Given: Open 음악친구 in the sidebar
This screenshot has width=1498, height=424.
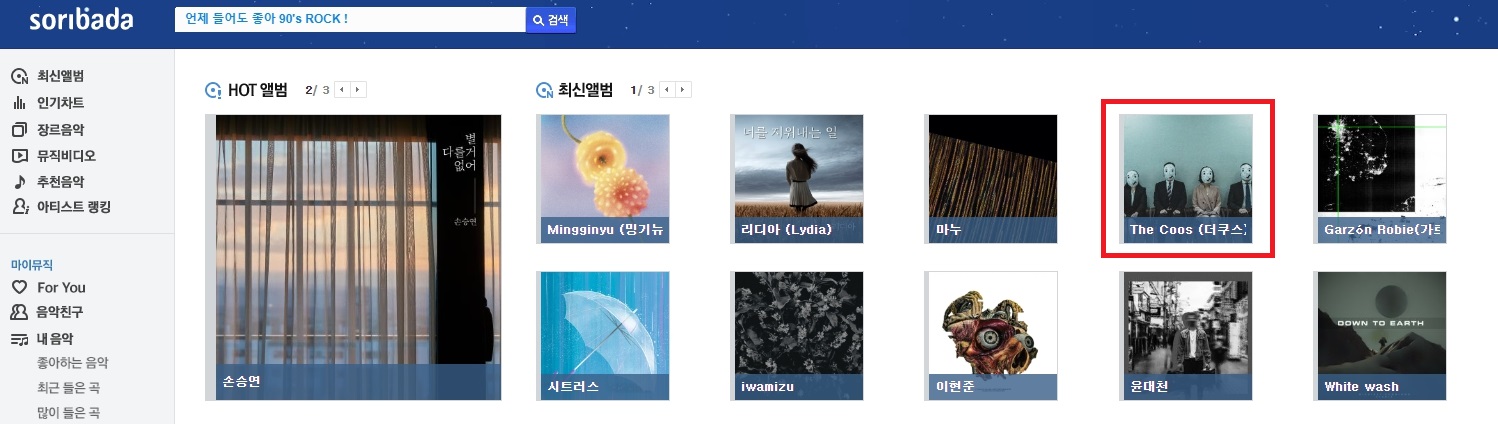Looking at the screenshot, I should (x=60, y=312).
